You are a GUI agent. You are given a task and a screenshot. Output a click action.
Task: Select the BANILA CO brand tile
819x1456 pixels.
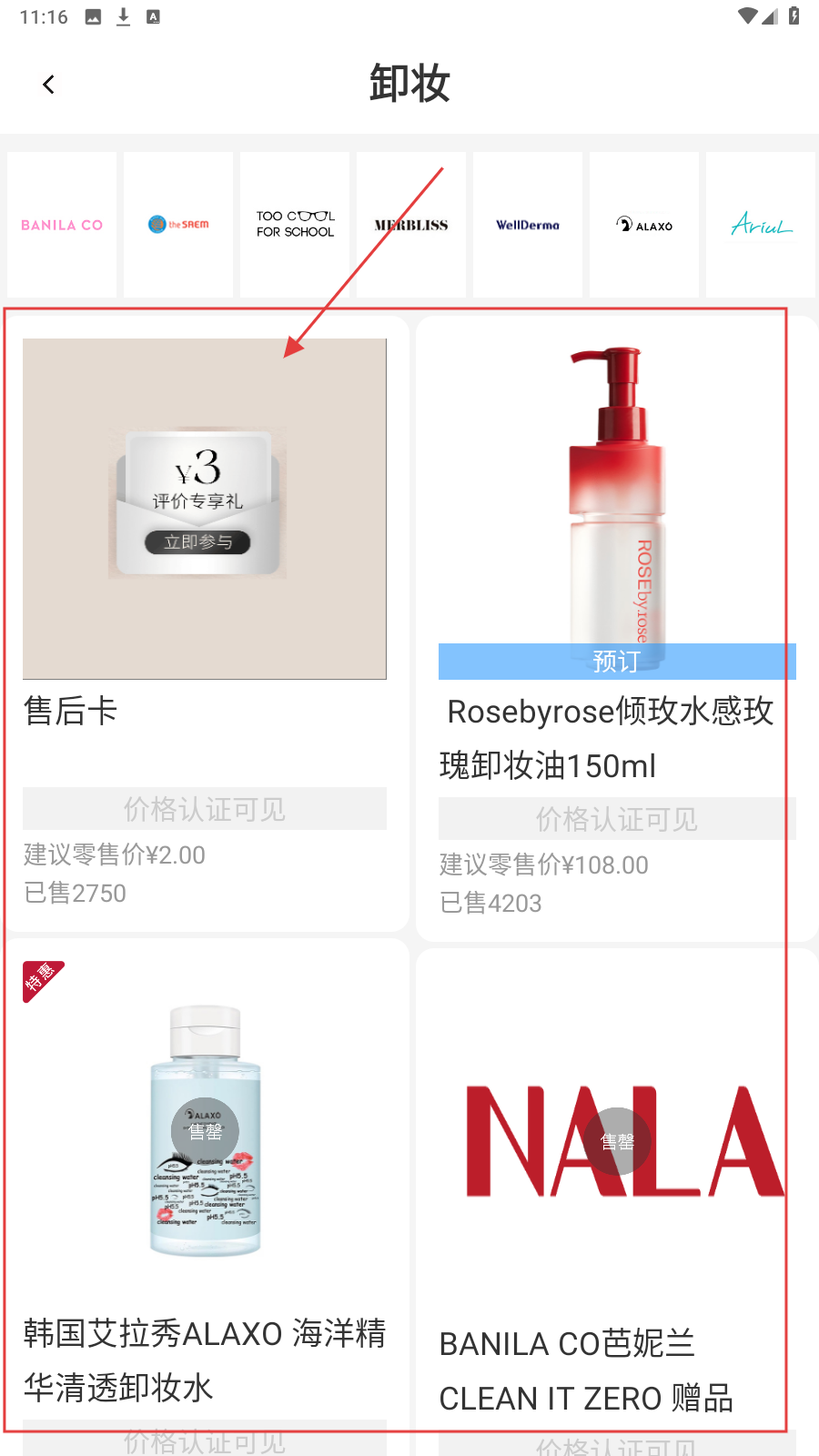point(62,225)
